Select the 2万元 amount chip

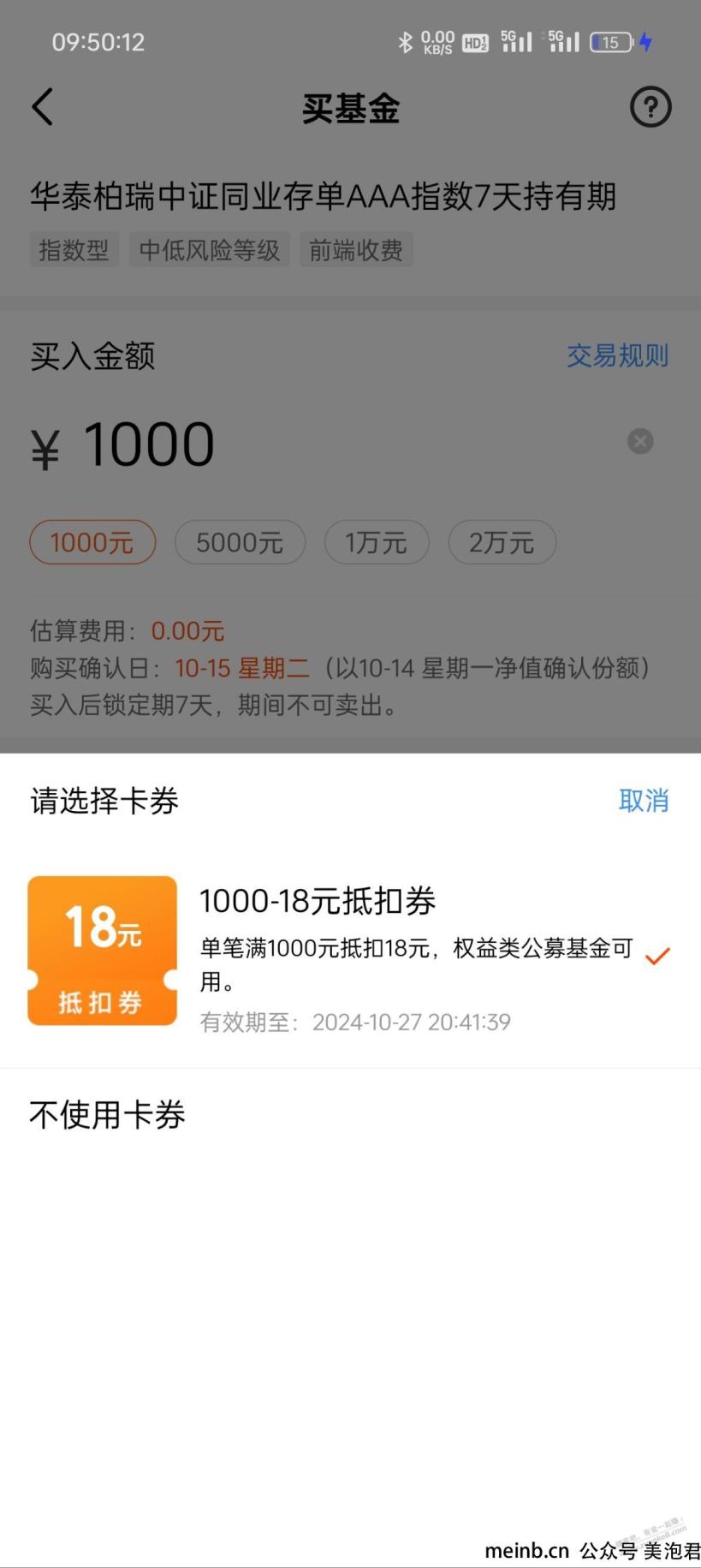(x=502, y=543)
